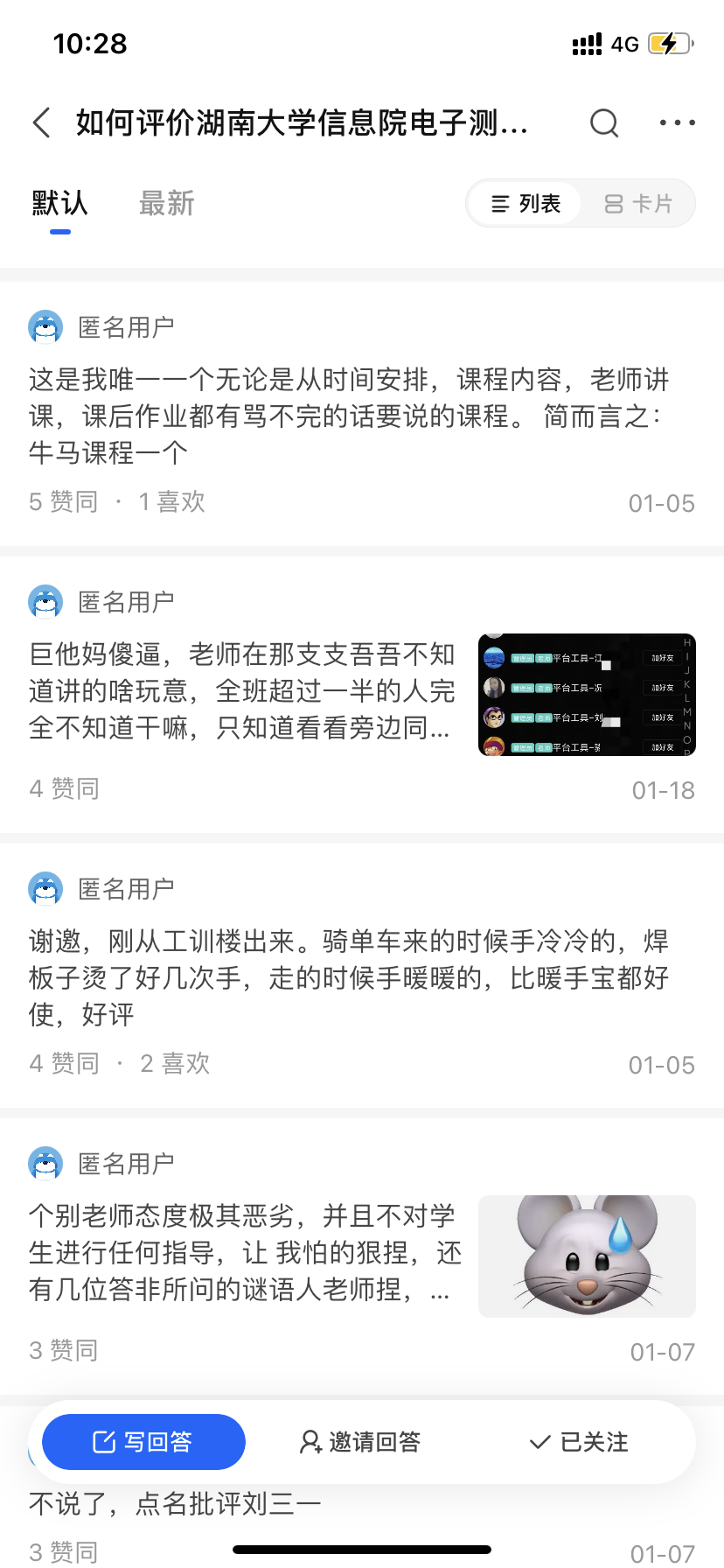
Task: Go back using the back arrow
Action: click(41, 122)
